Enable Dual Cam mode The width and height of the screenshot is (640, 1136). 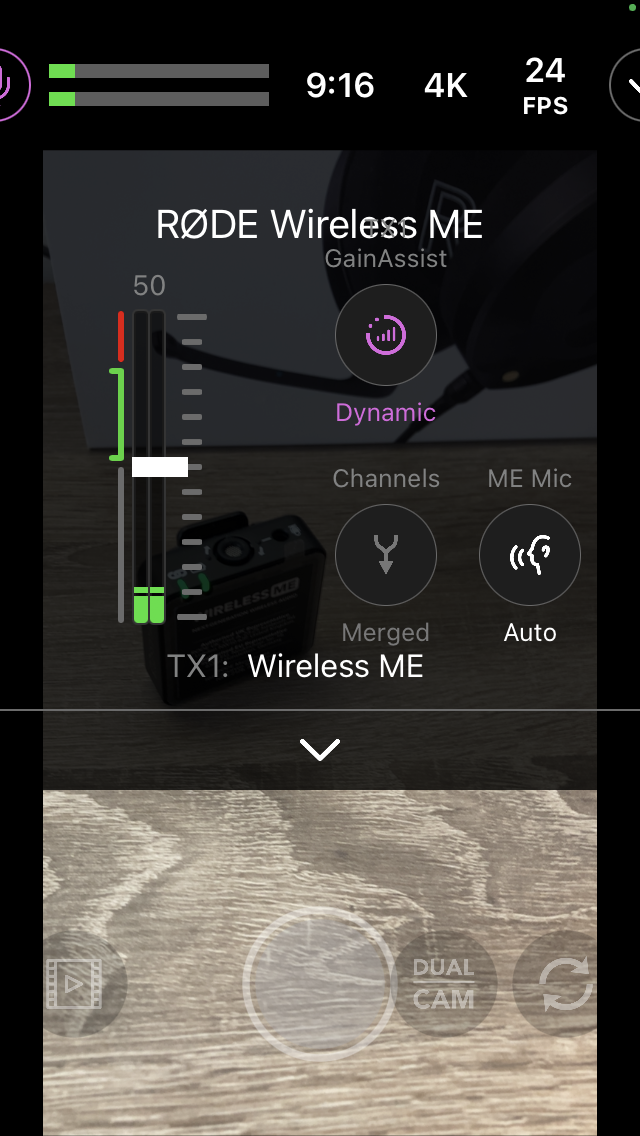(444, 984)
